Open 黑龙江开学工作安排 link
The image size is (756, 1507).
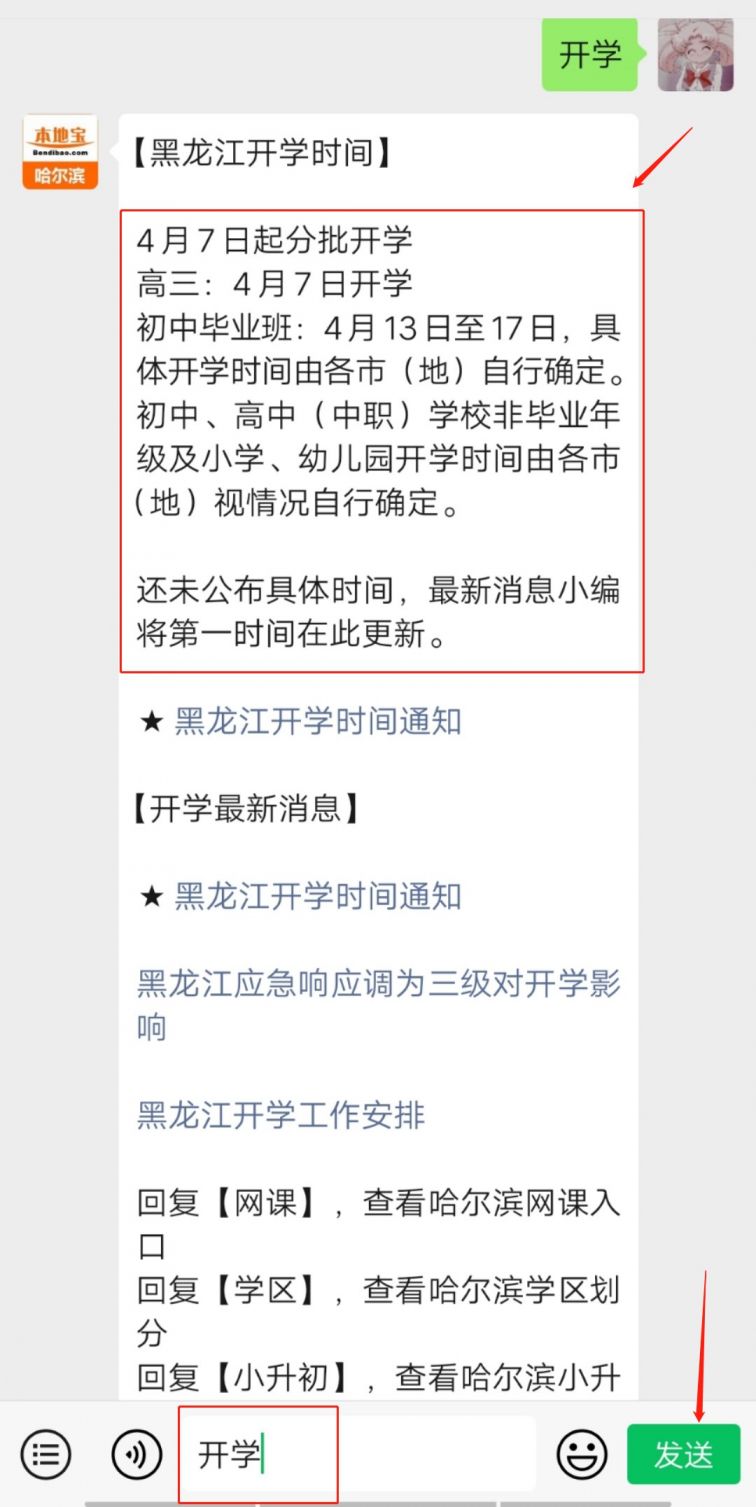pyautogui.click(x=281, y=1115)
